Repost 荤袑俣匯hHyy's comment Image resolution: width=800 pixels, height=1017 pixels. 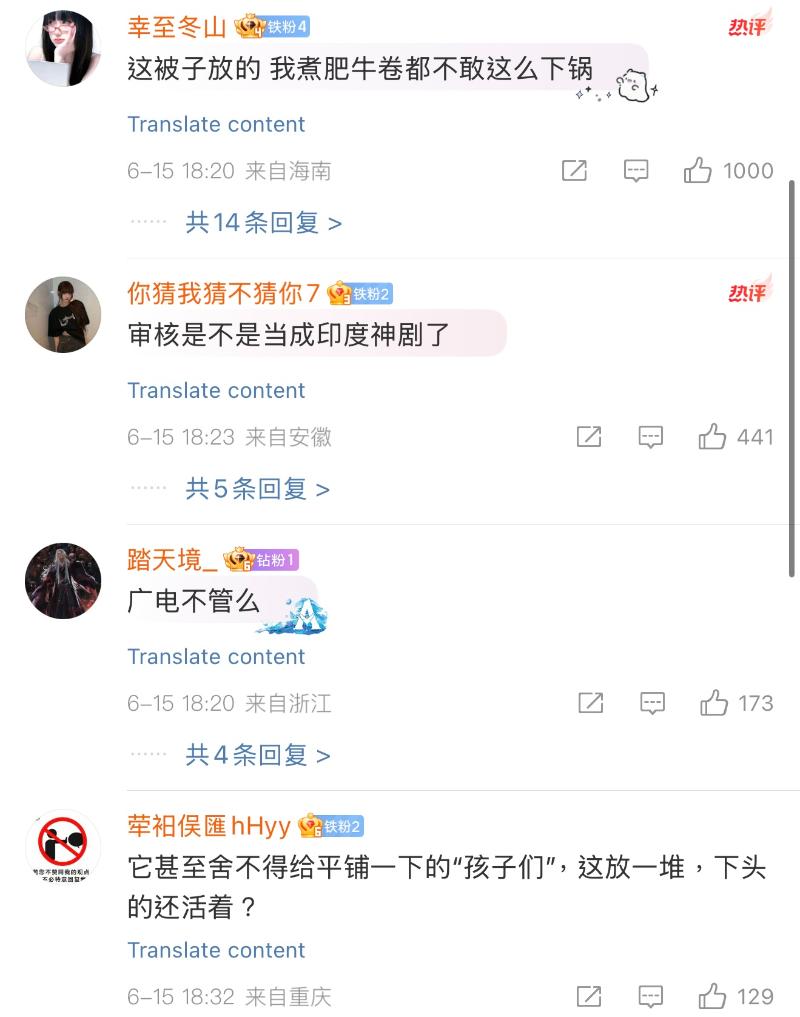tap(589, 996)
